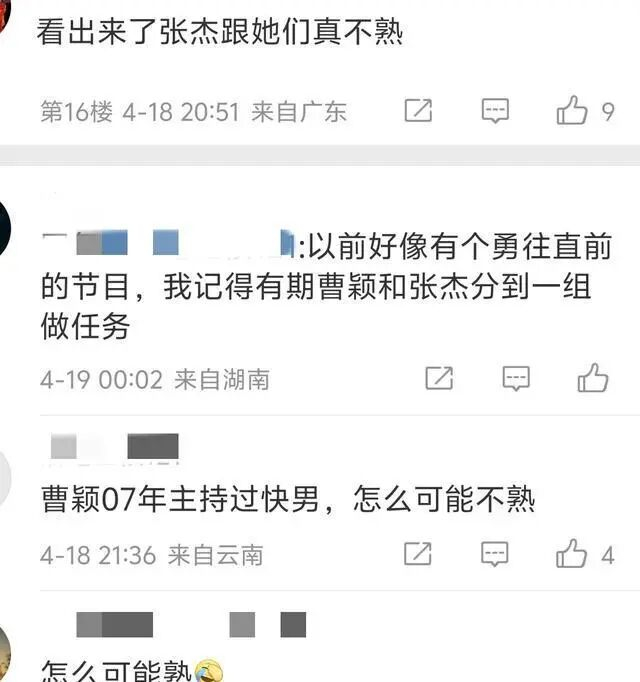Repost the 4-19 00:02 湖南 comment
640x682 pixels.
click(x=439, y=378)
